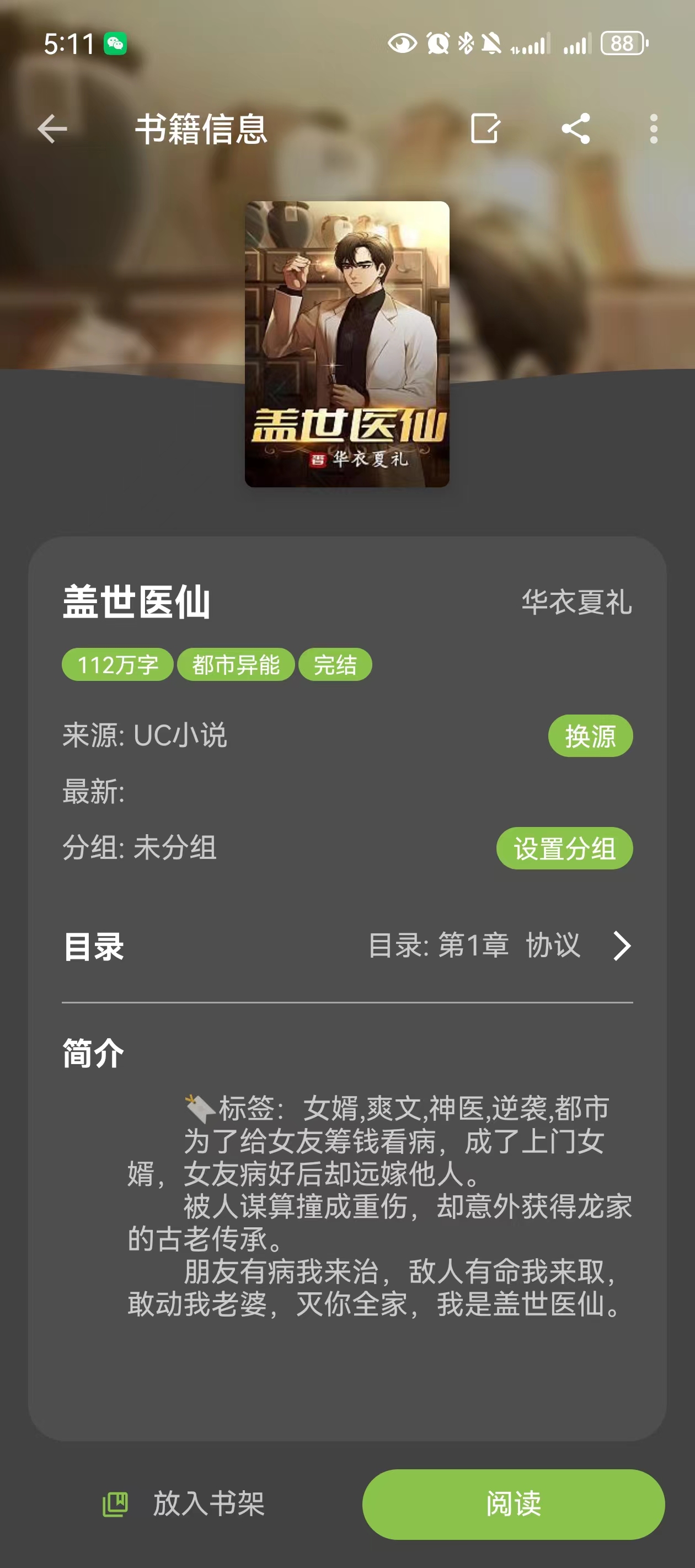The height and width of the screenshot is (1568, 695).
Task: Select the 都市异能 genre tag
Action: (x=236, y=665)
